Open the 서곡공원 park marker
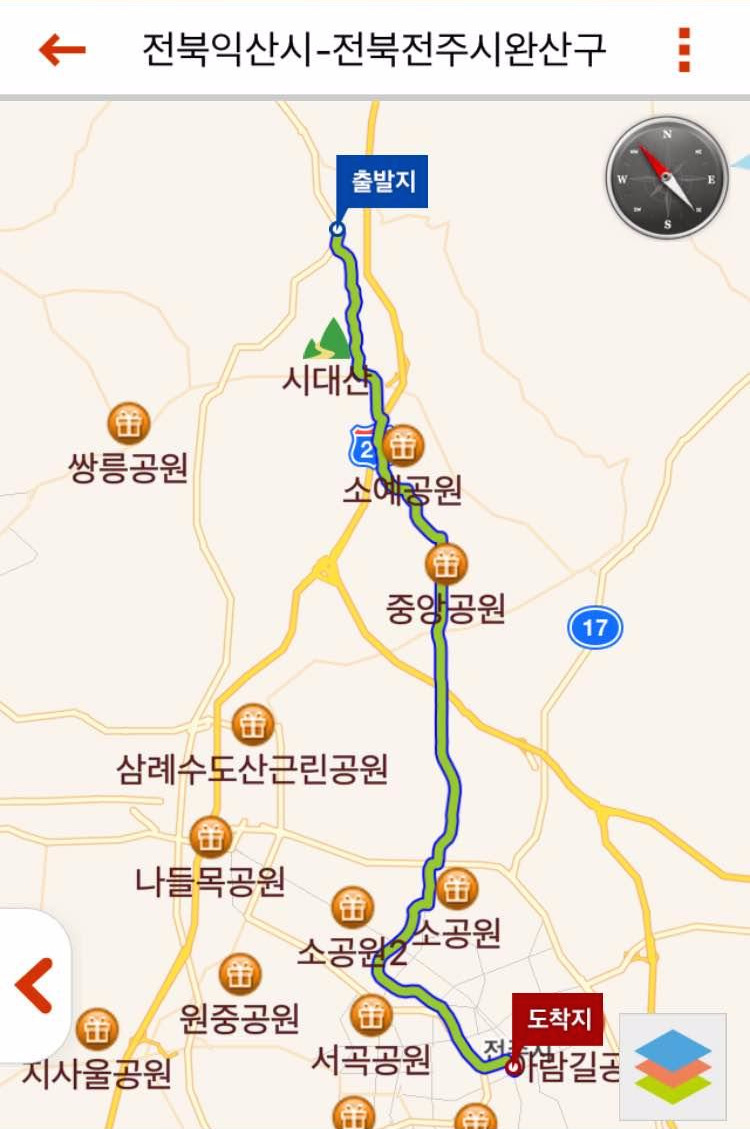 coord(371,1015)
